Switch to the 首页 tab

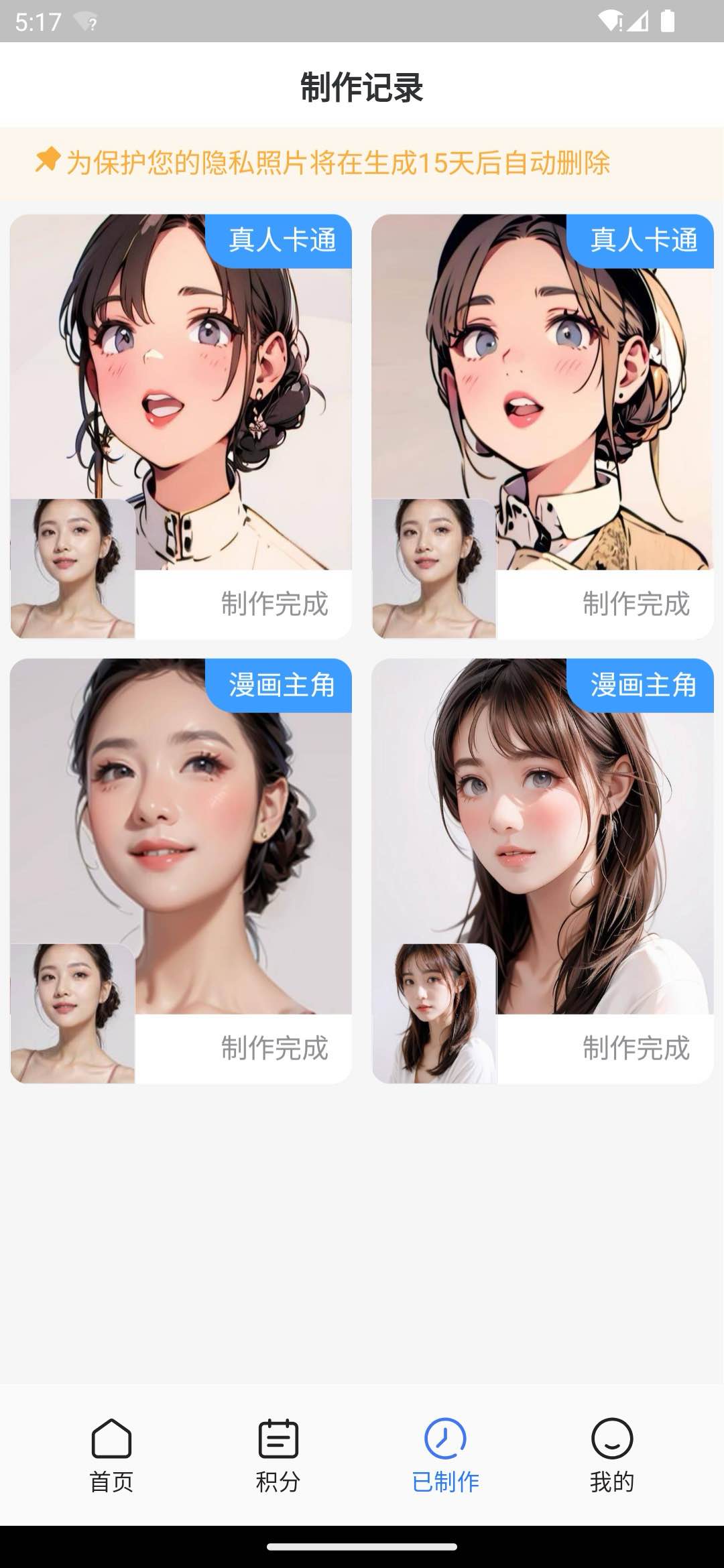coord(111,1455)
